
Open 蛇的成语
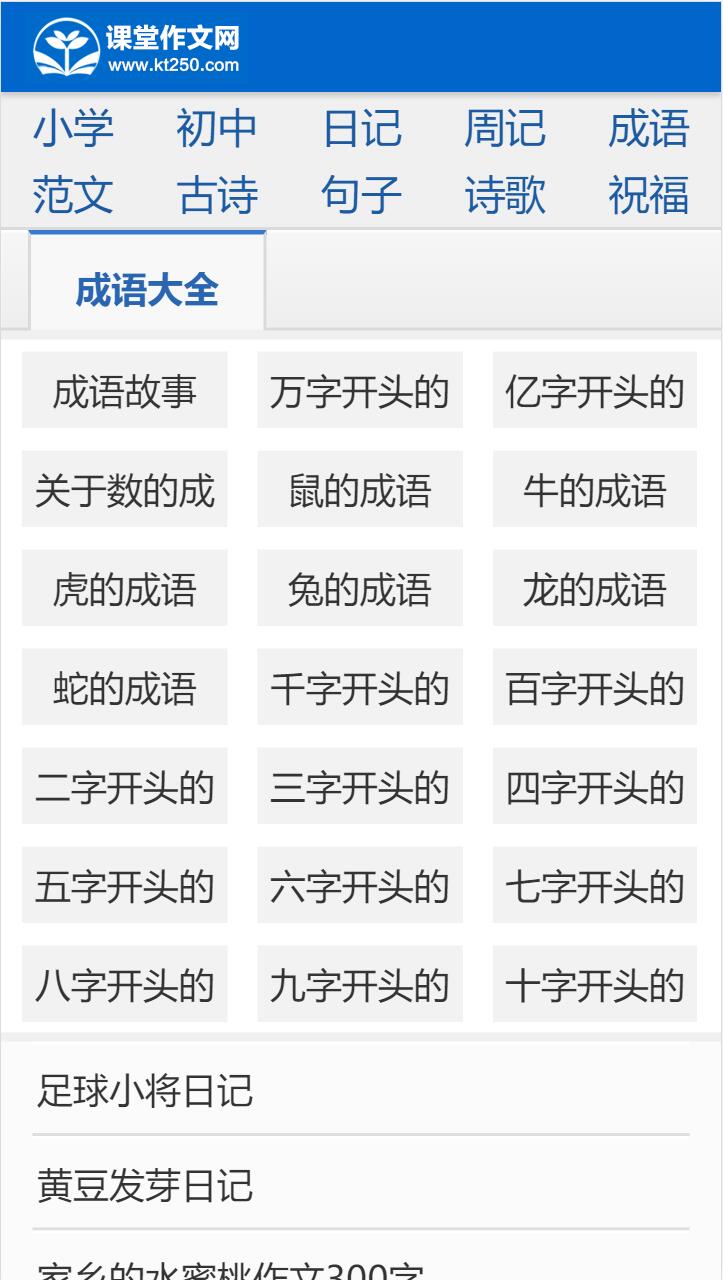coord(125,688)
